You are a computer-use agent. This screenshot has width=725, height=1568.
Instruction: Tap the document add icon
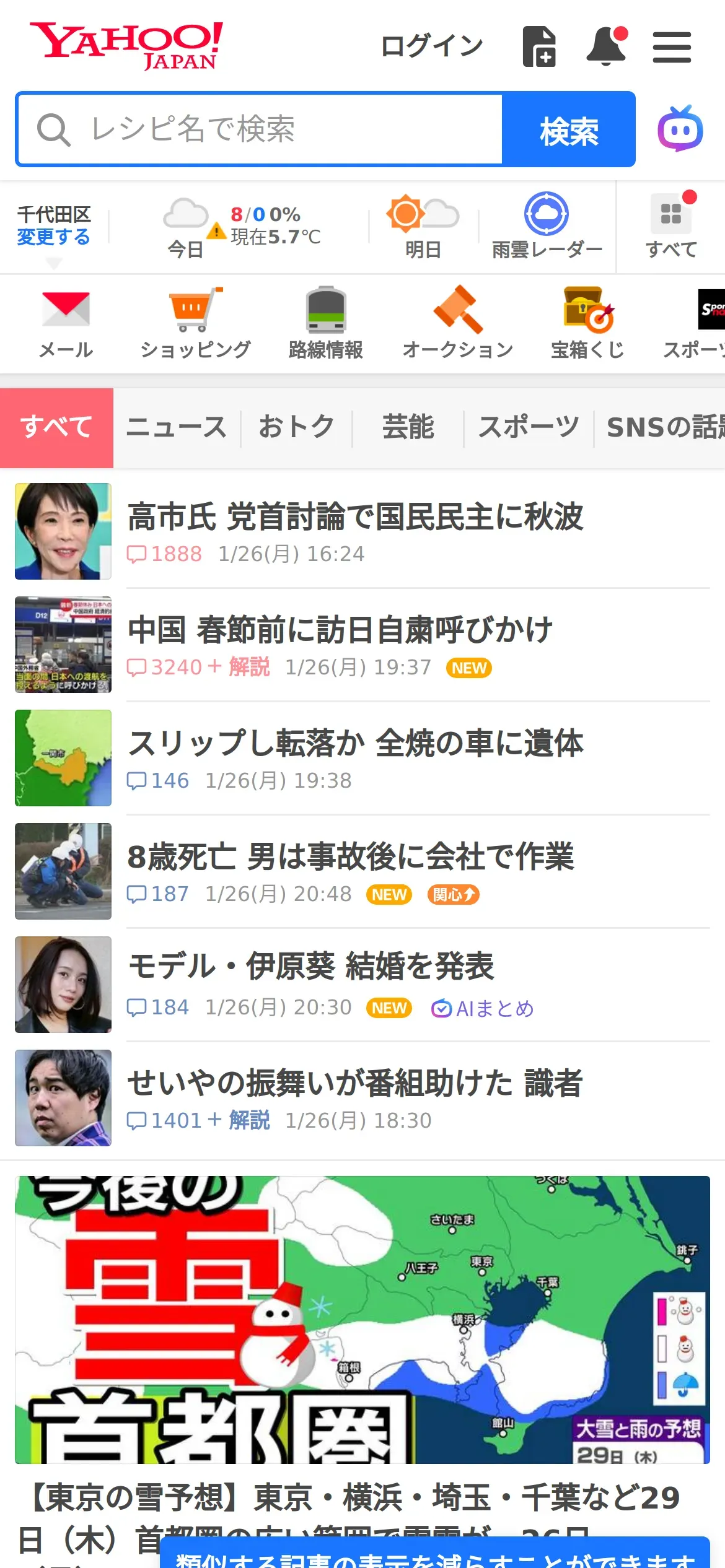tap(539, 46)
